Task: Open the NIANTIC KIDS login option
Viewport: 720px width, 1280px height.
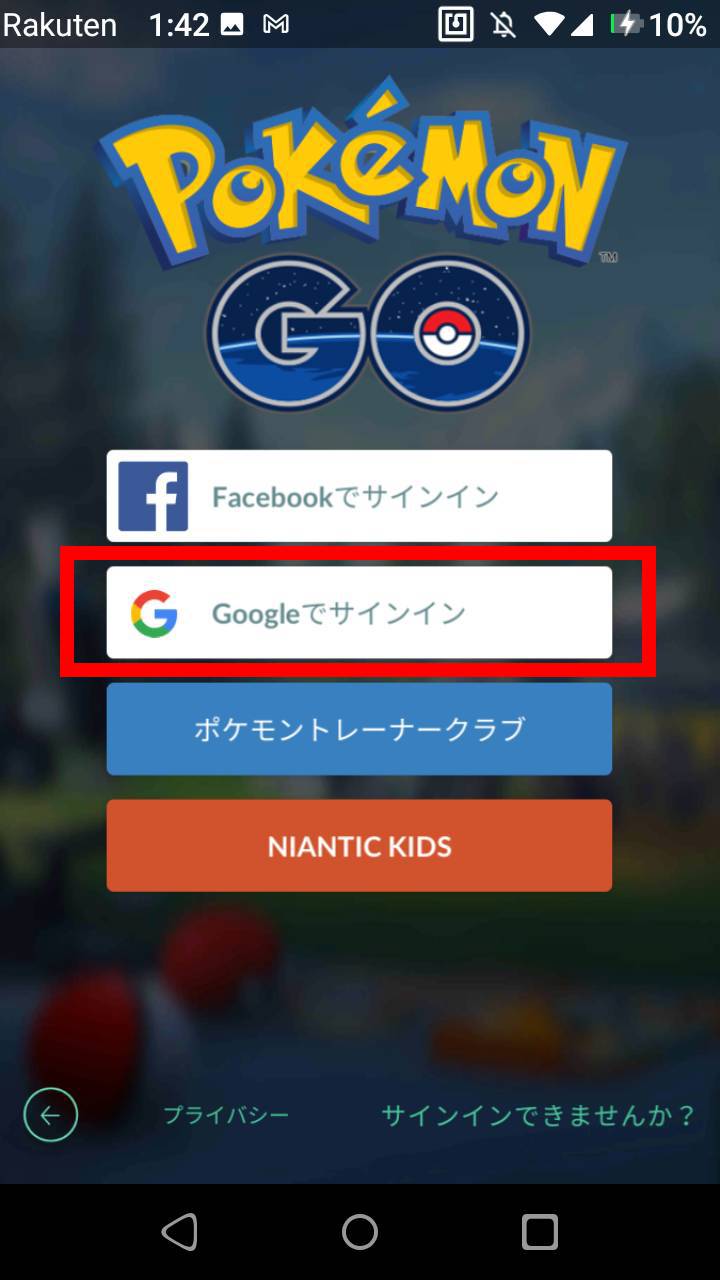Action: pyautogui.click(x=359, y=846)
